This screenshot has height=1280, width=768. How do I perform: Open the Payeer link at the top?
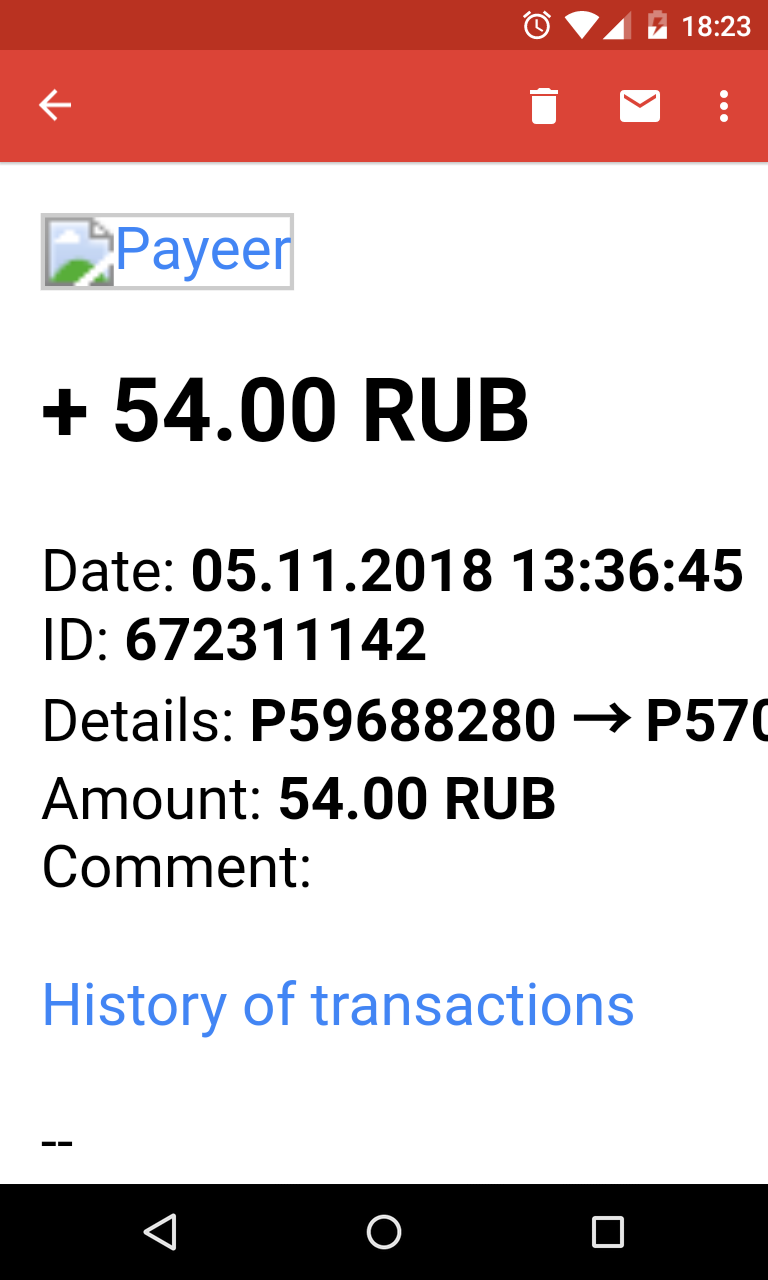167,251
